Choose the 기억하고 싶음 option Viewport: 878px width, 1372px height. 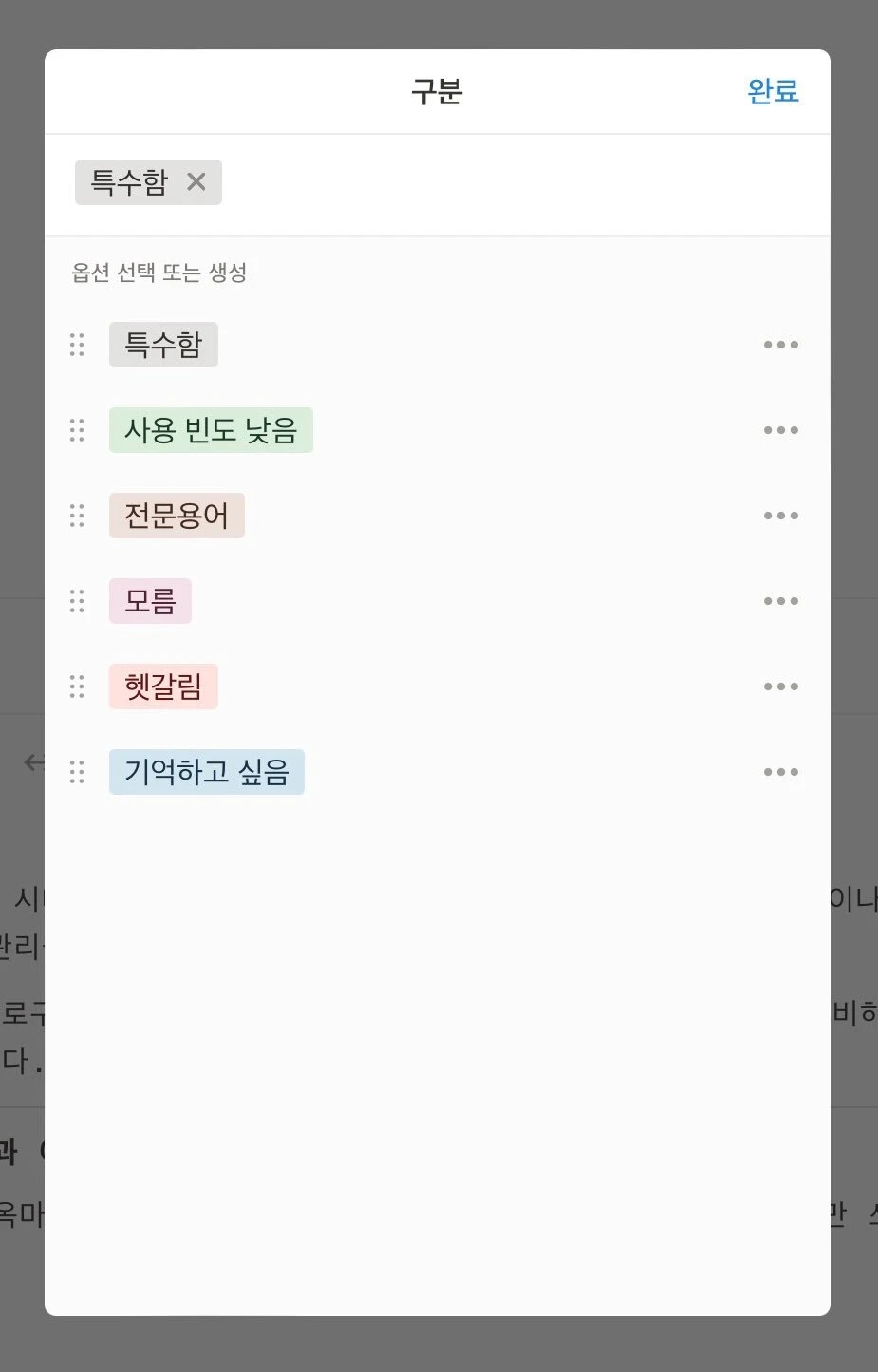point(206,772)
